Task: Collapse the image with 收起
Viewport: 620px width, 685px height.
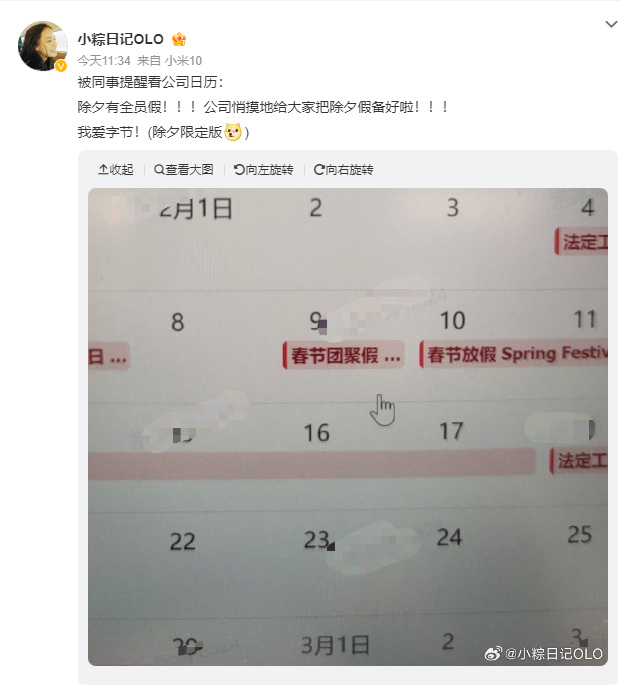Action: [x=115, y=170]
